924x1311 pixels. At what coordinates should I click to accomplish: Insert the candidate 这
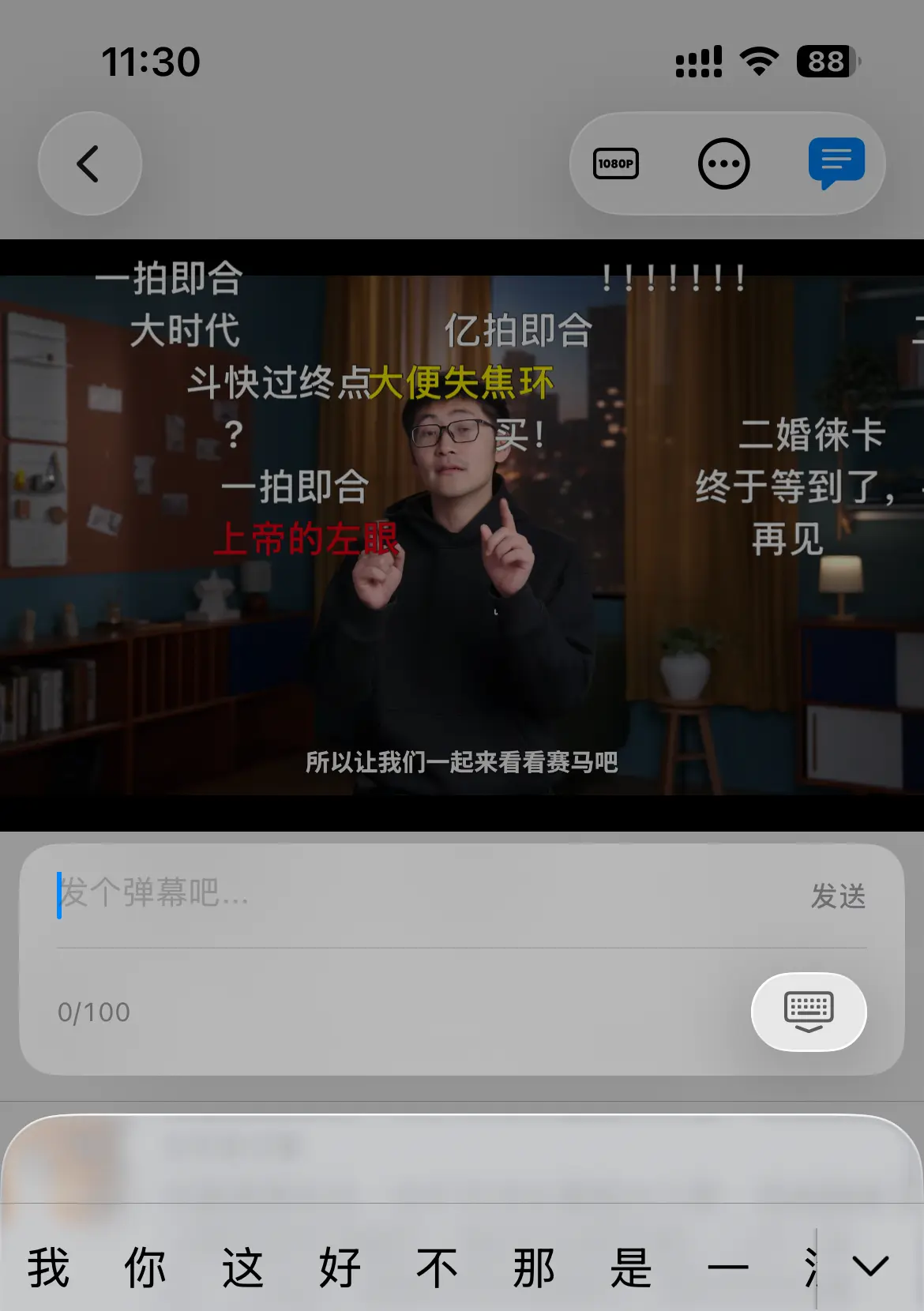click(242, 1268)
